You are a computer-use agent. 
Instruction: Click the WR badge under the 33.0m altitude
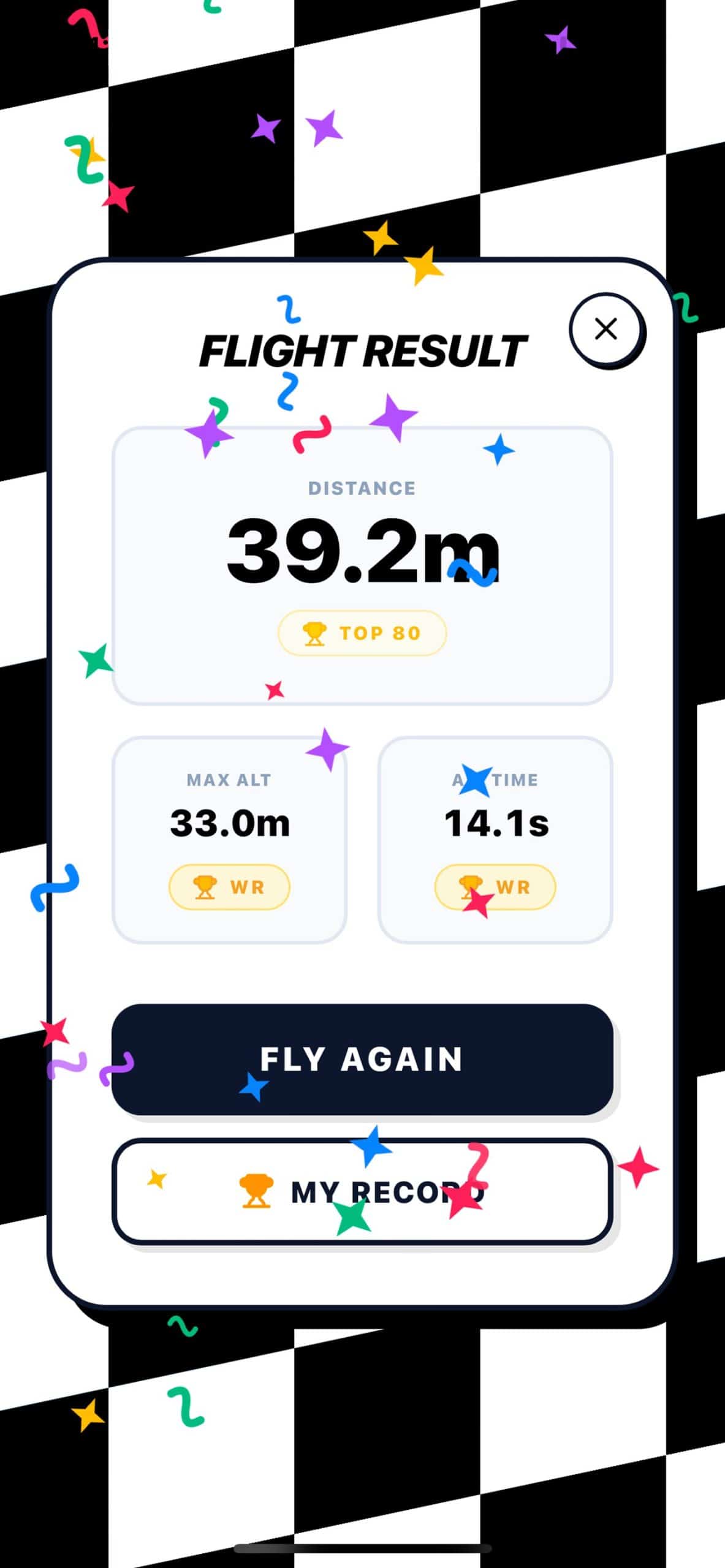click(x=229, y=886)
